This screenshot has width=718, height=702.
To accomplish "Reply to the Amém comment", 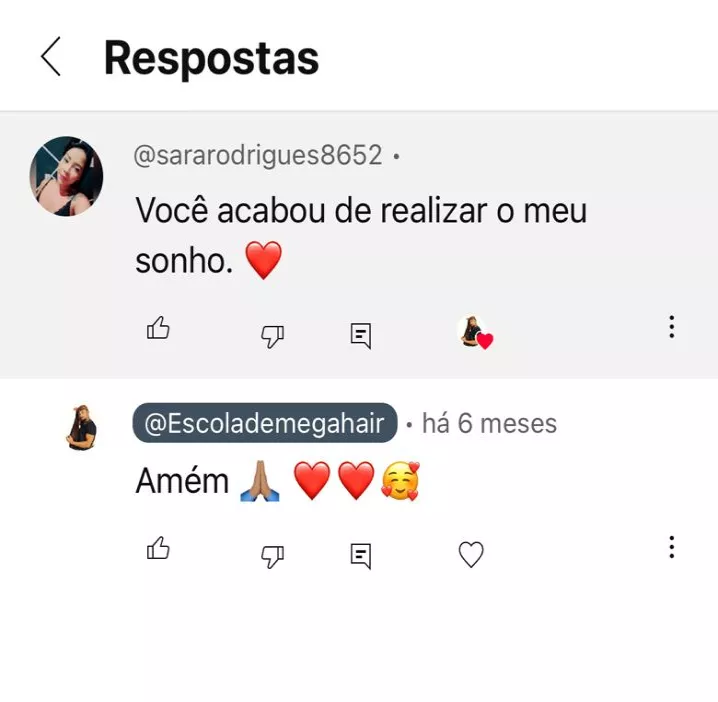I will point(361,555).
